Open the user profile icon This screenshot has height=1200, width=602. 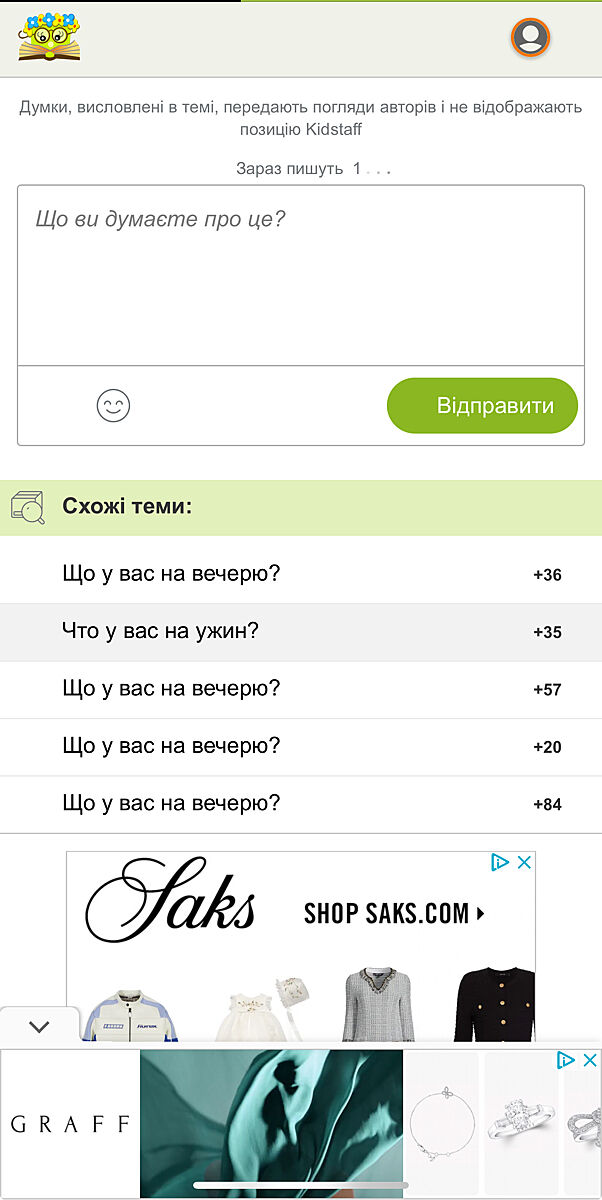click(530, 38)
